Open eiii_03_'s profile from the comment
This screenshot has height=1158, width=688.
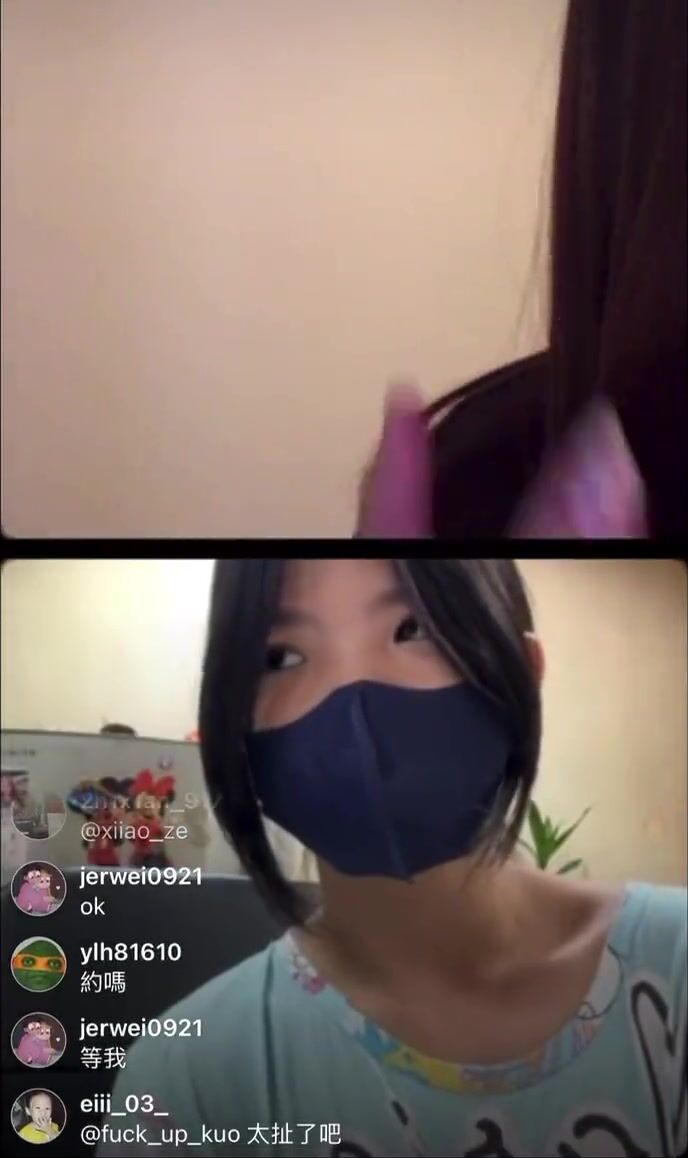pyautogui.click(x=38, y=1116)
